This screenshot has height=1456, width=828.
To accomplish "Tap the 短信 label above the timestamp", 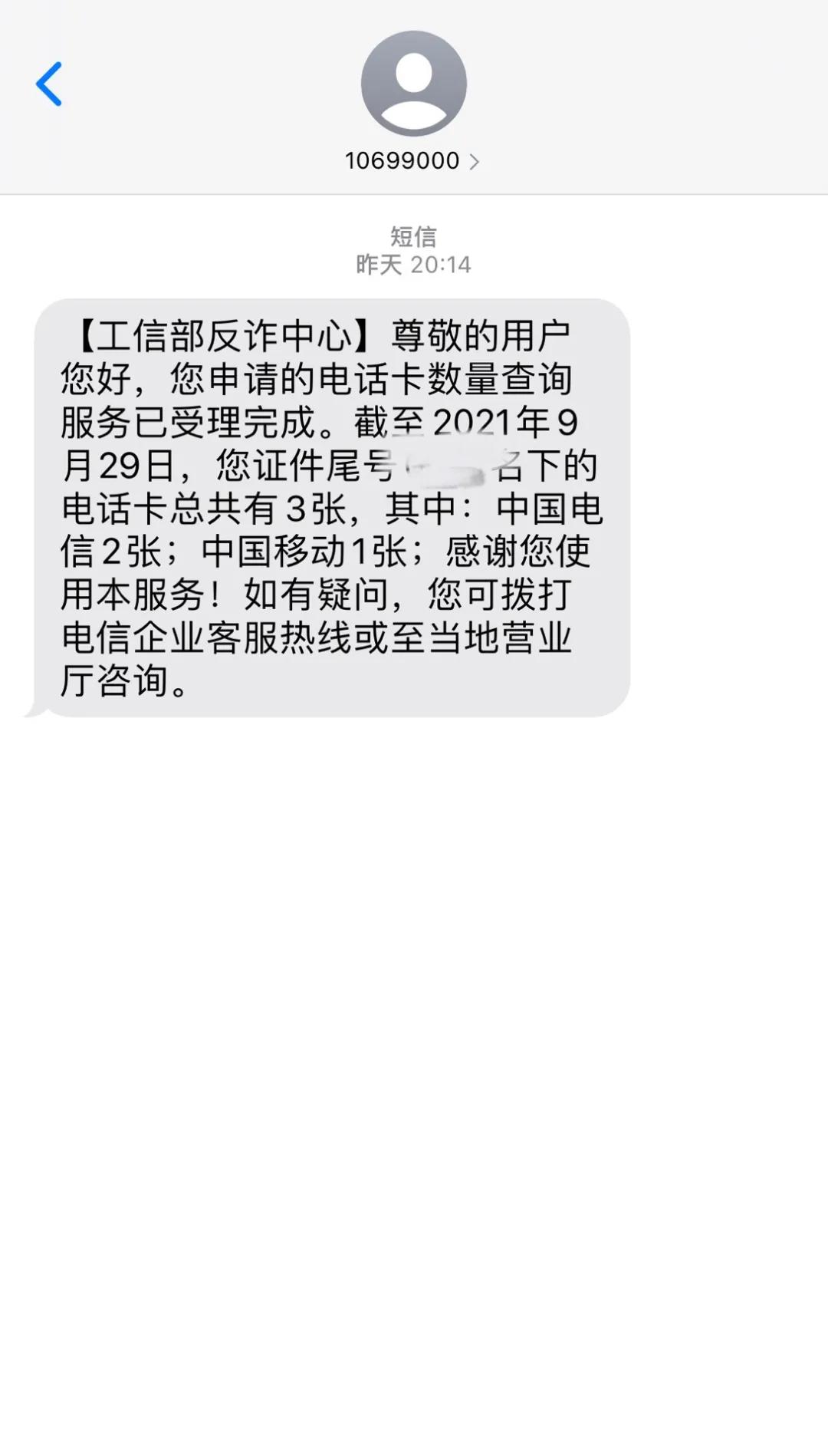I will coord(412,236).
